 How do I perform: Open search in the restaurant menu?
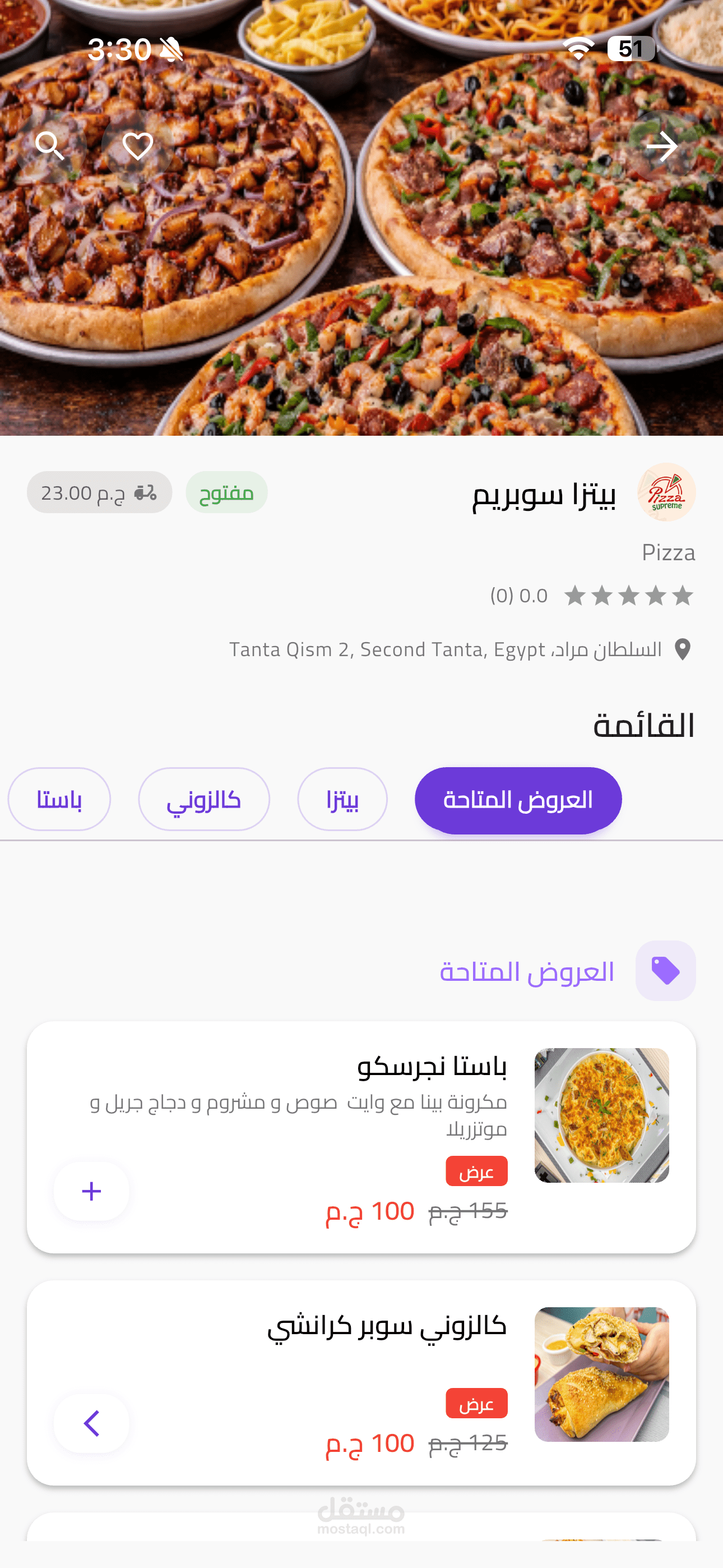point(50,146)
